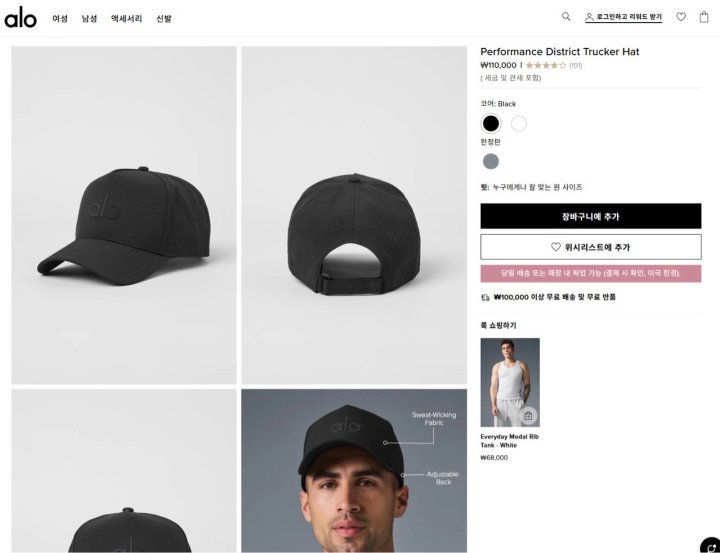Open the wishlist heart icon in header

681,17
